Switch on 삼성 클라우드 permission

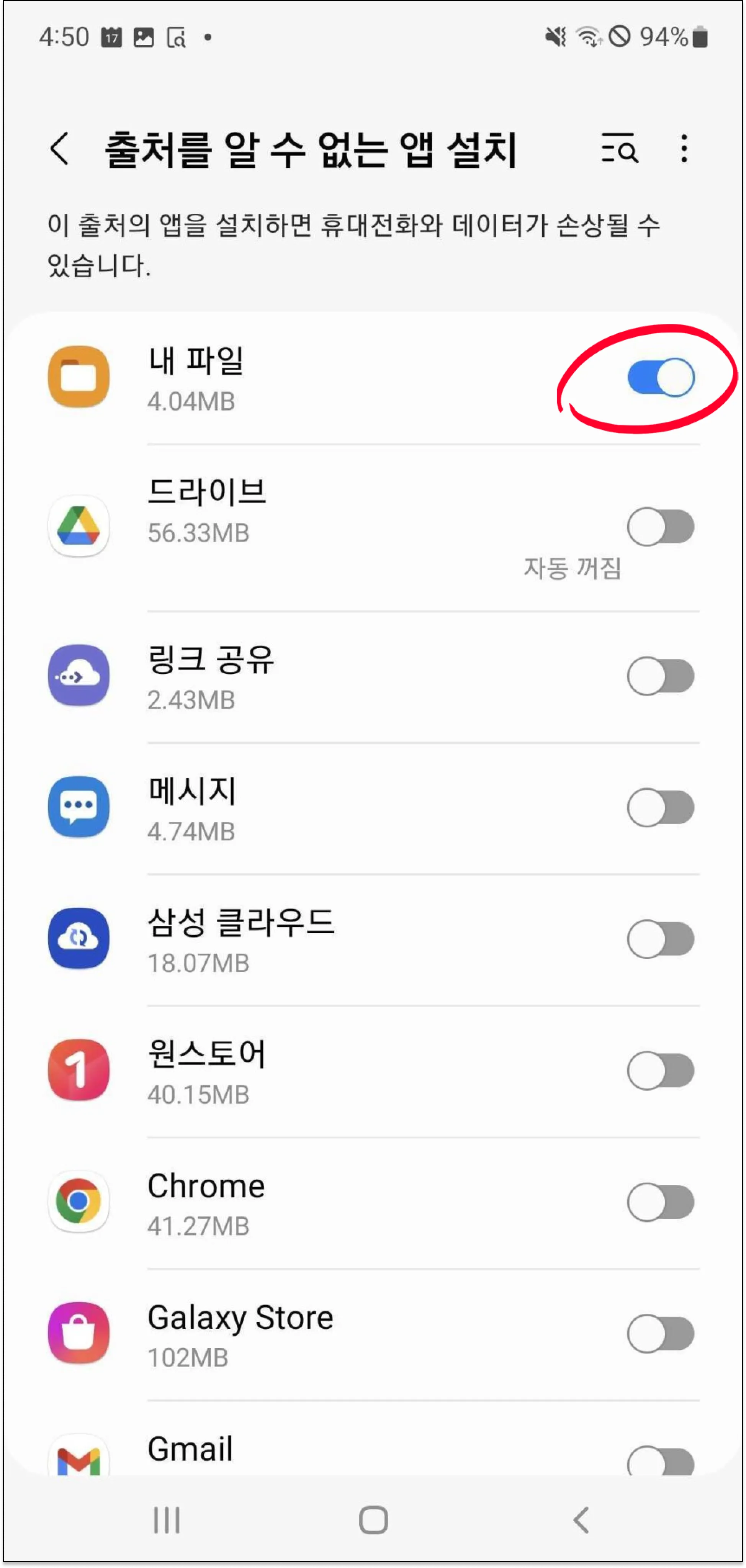coord(660,939)
